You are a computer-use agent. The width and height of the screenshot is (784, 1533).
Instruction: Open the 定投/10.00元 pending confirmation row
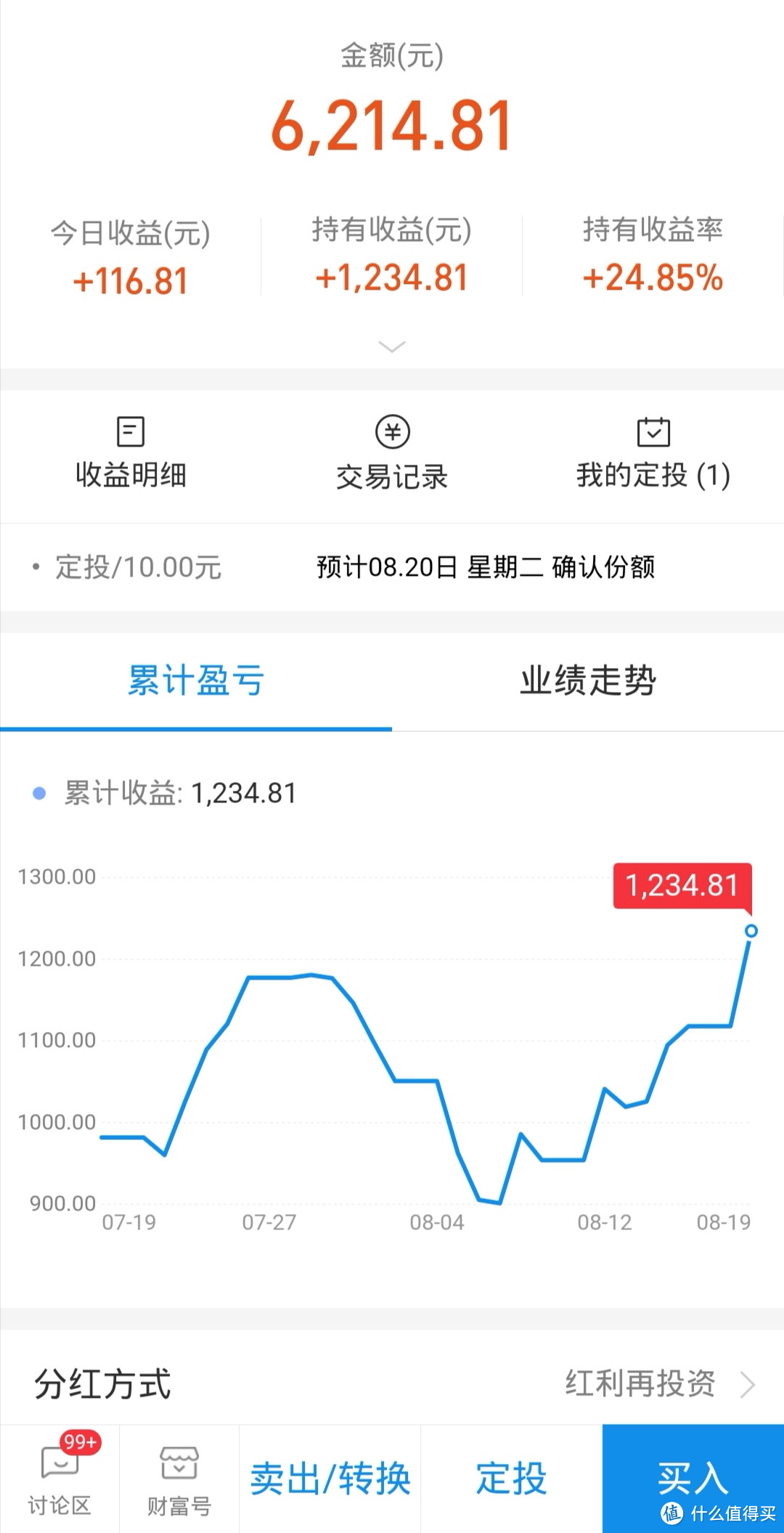pyautogui.click(x=392, y=567)
